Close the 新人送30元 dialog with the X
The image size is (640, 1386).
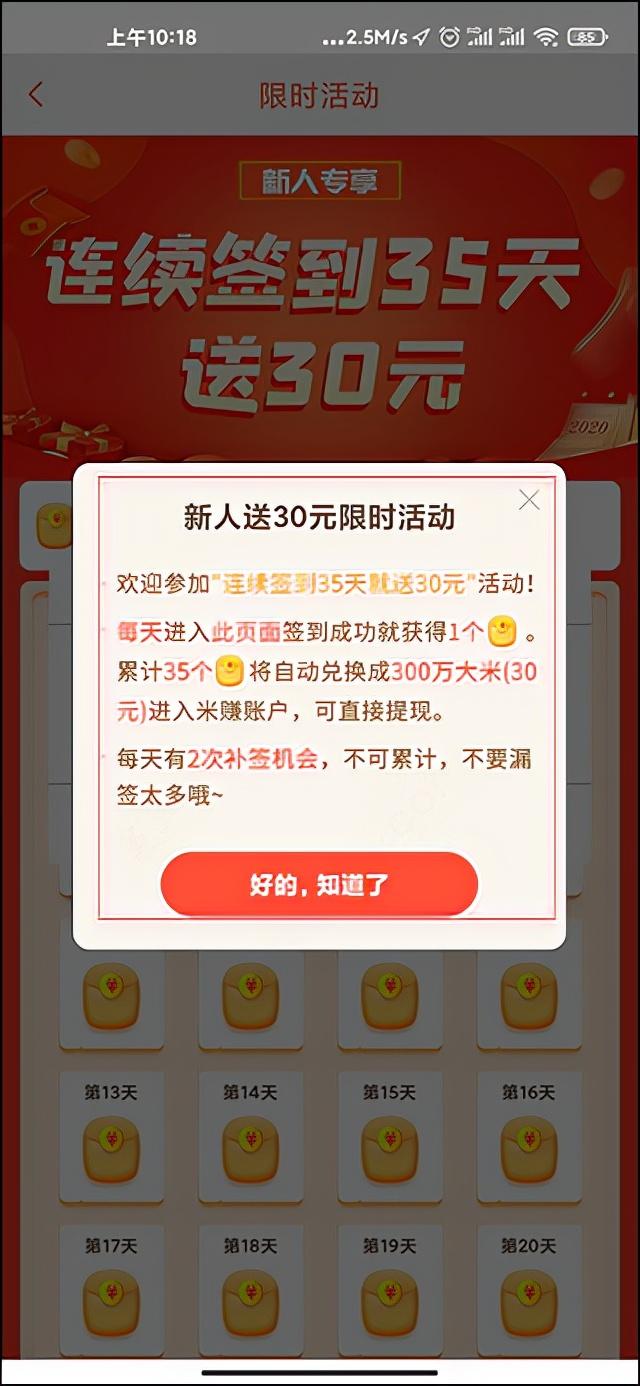pyautogui.click(x=529, y=500)
